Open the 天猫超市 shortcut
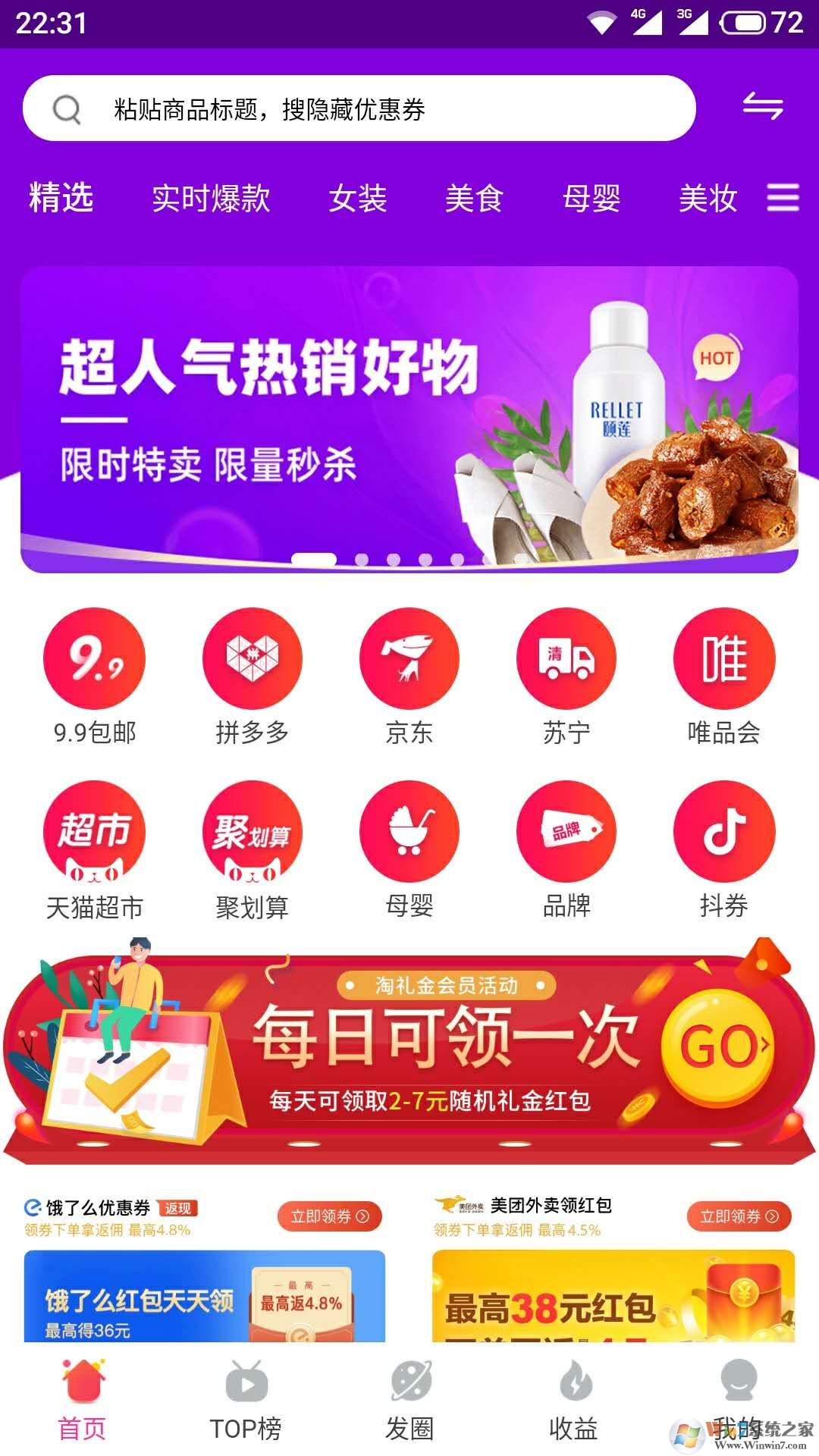Image resolution: width=819 pixels, height=1456 pixels. [95, 849]
